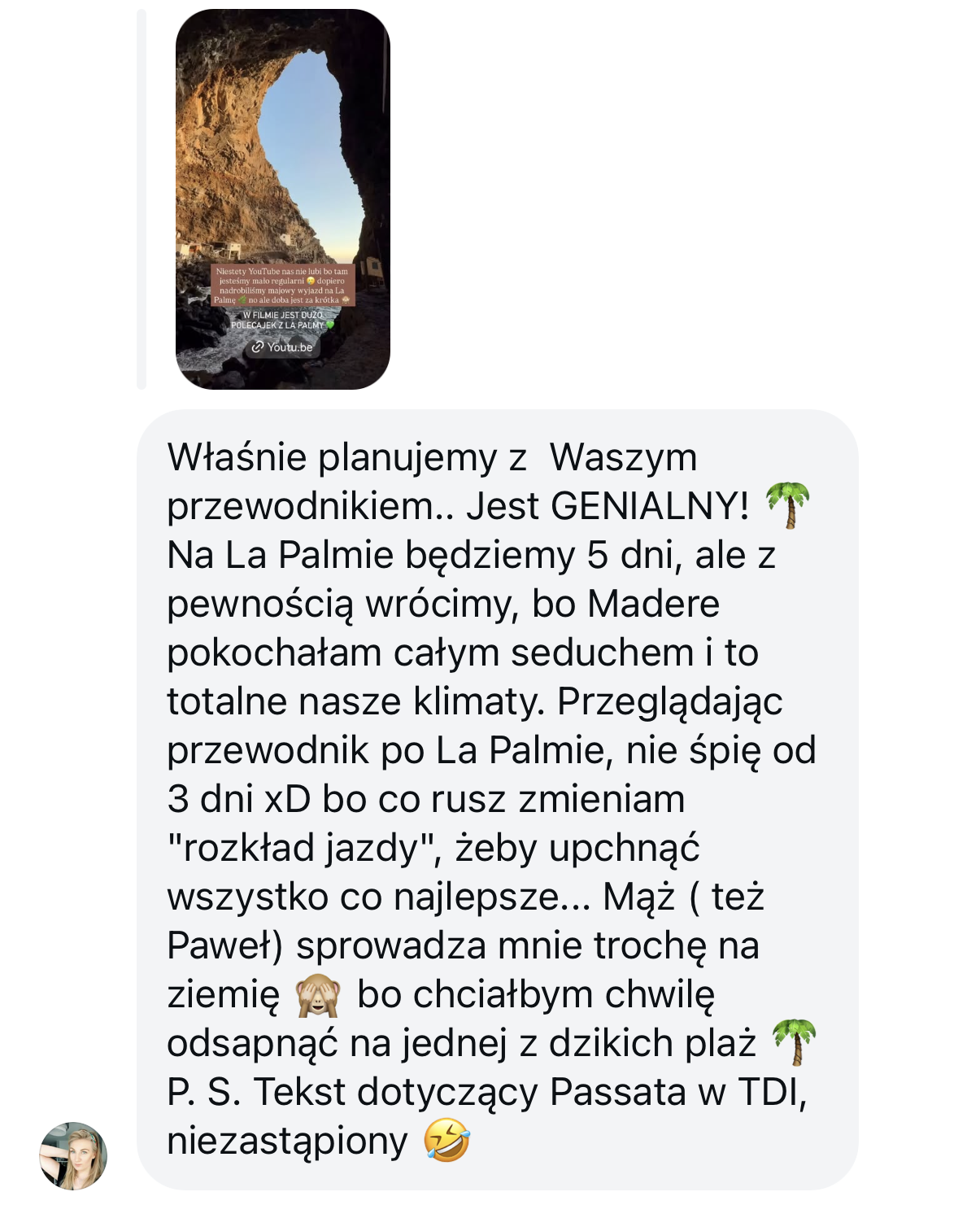Open the replied story preview with the cave
Screen dimensions: 980x1205
(282, 199)
